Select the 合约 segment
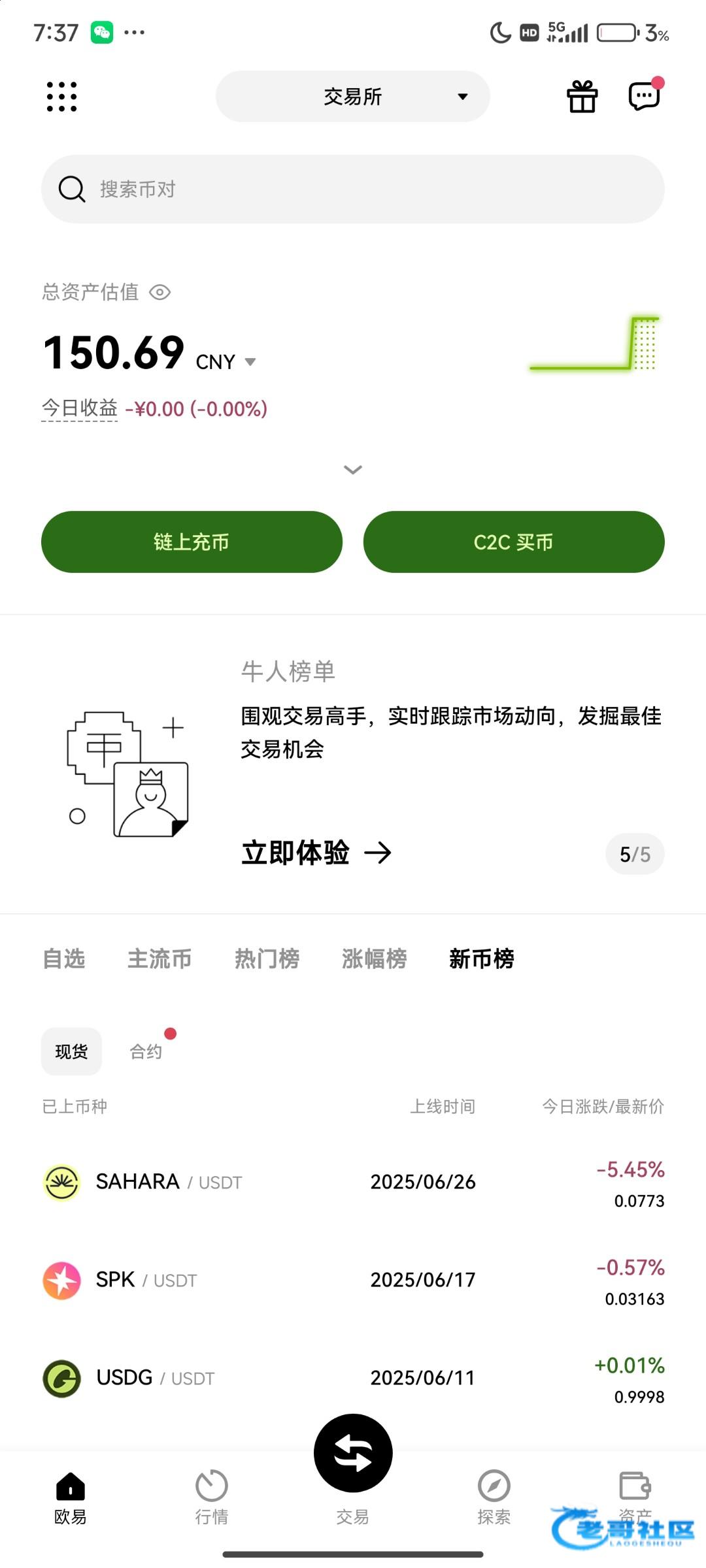This screenshot has height=1568, width=706. click(146, 1051)
